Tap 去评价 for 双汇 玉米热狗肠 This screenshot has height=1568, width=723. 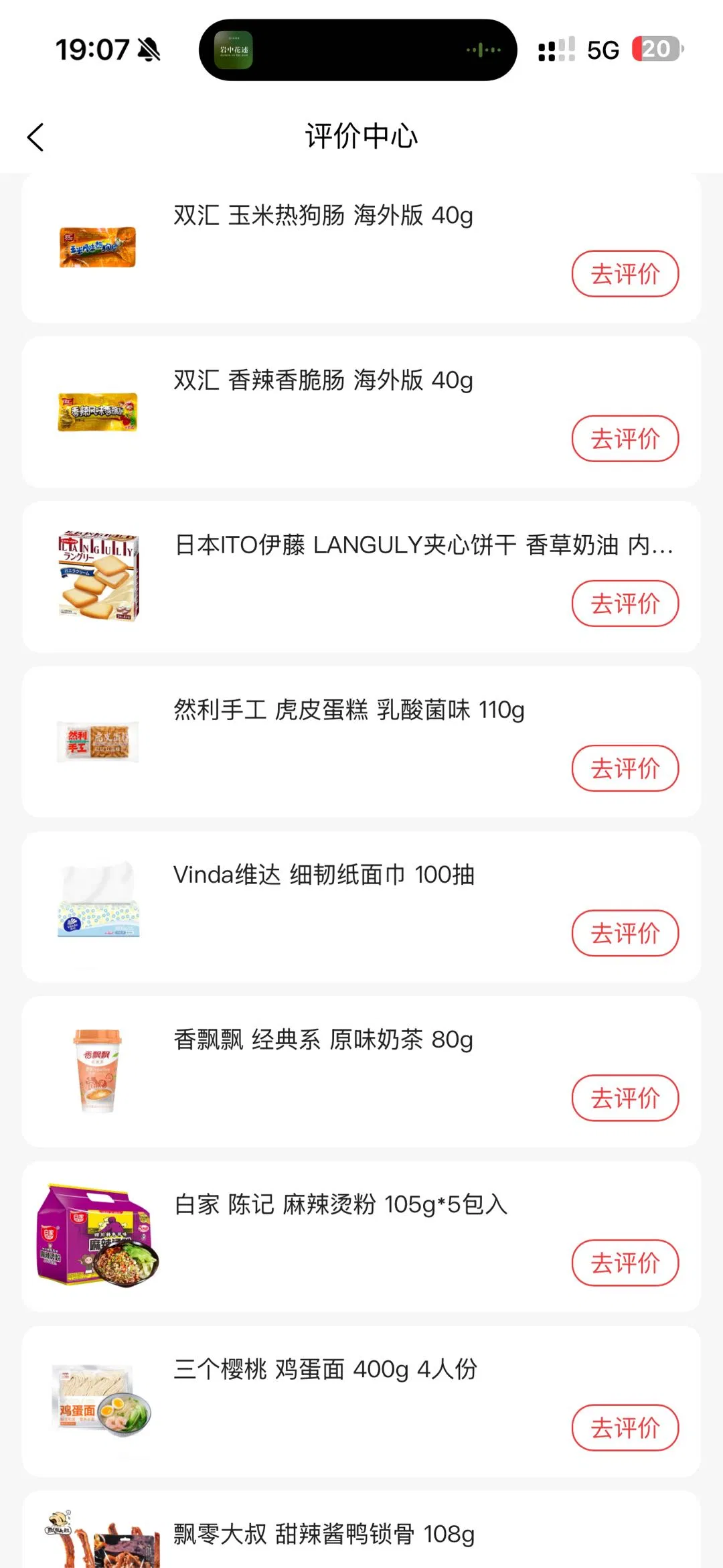click(625, 274)
